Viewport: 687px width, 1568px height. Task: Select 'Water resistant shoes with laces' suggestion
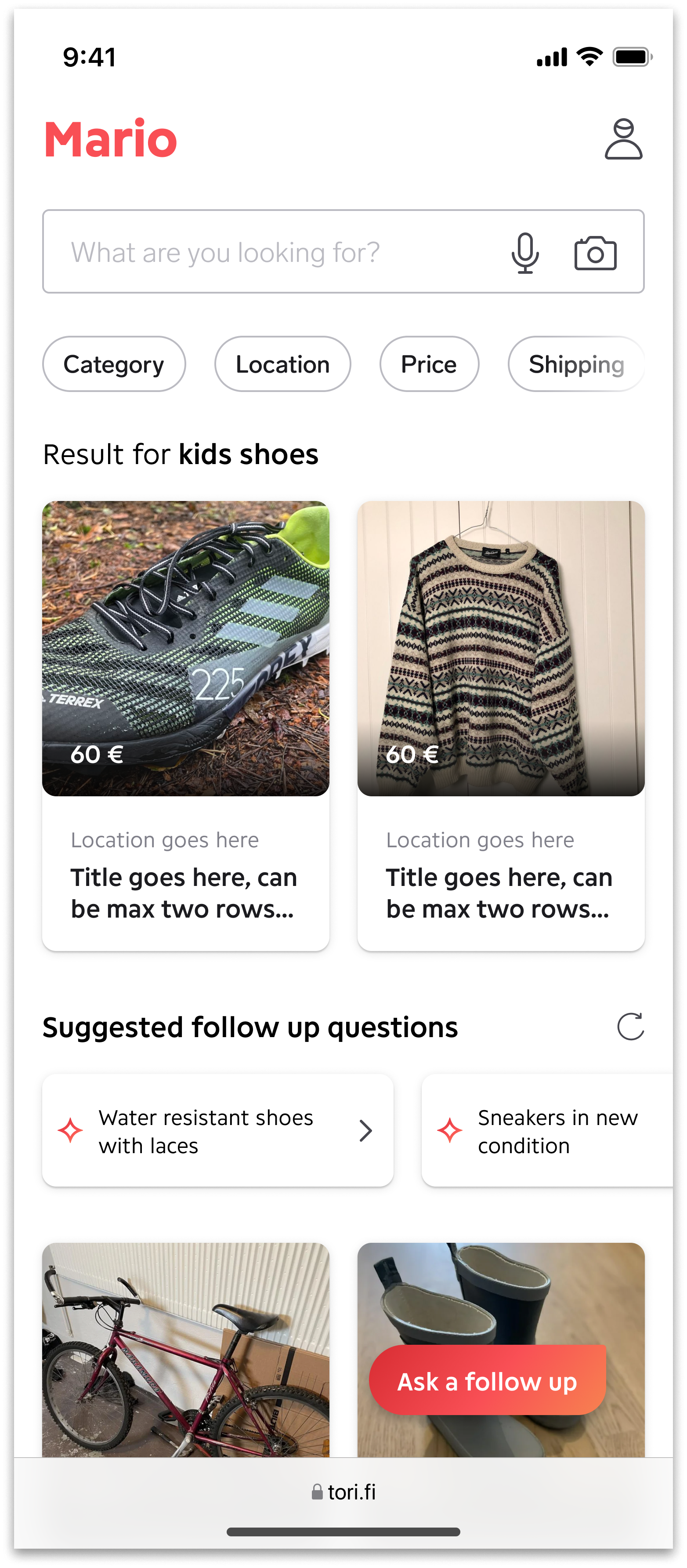click(x=218, y=1130)
